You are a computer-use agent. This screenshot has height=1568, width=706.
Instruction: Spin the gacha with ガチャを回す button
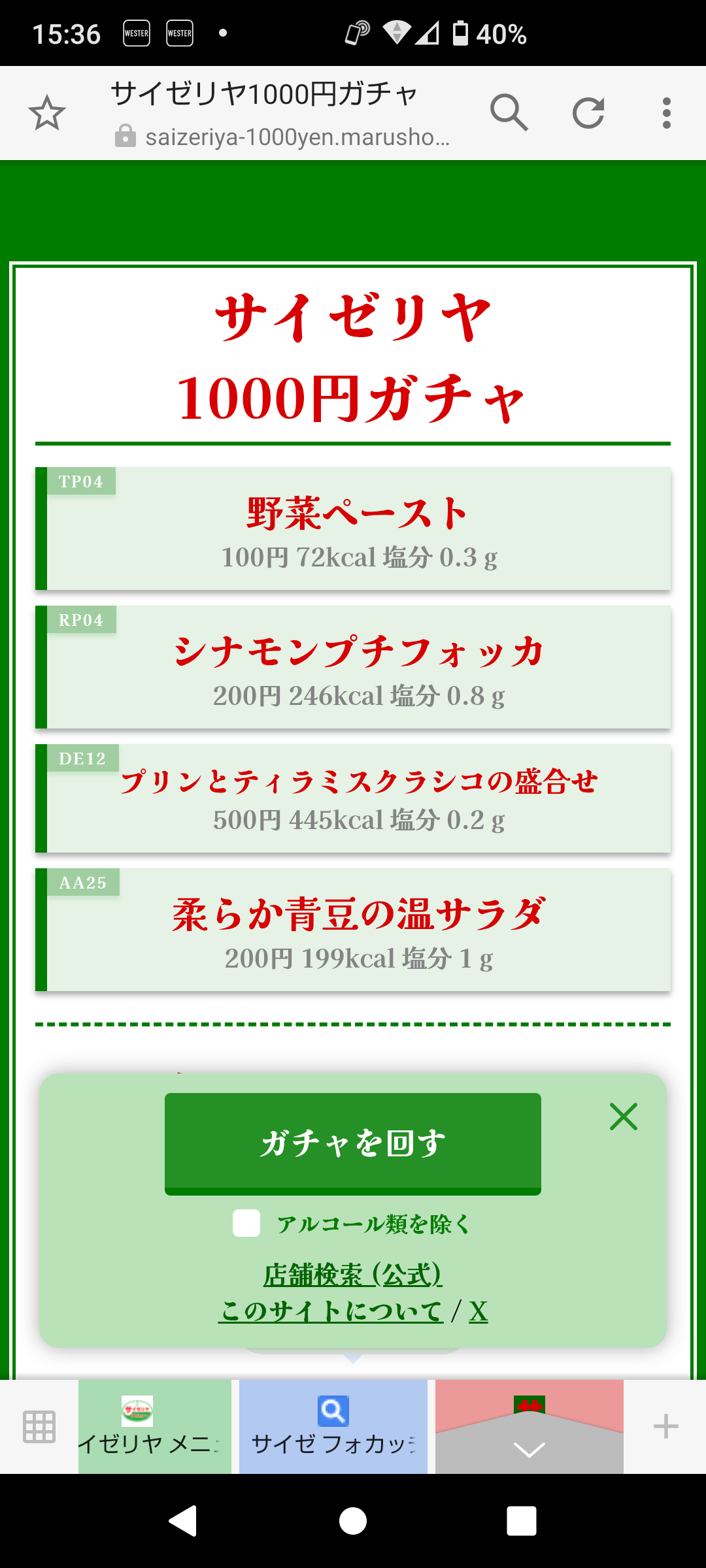pyautogui.click(x=353, y=1143)
